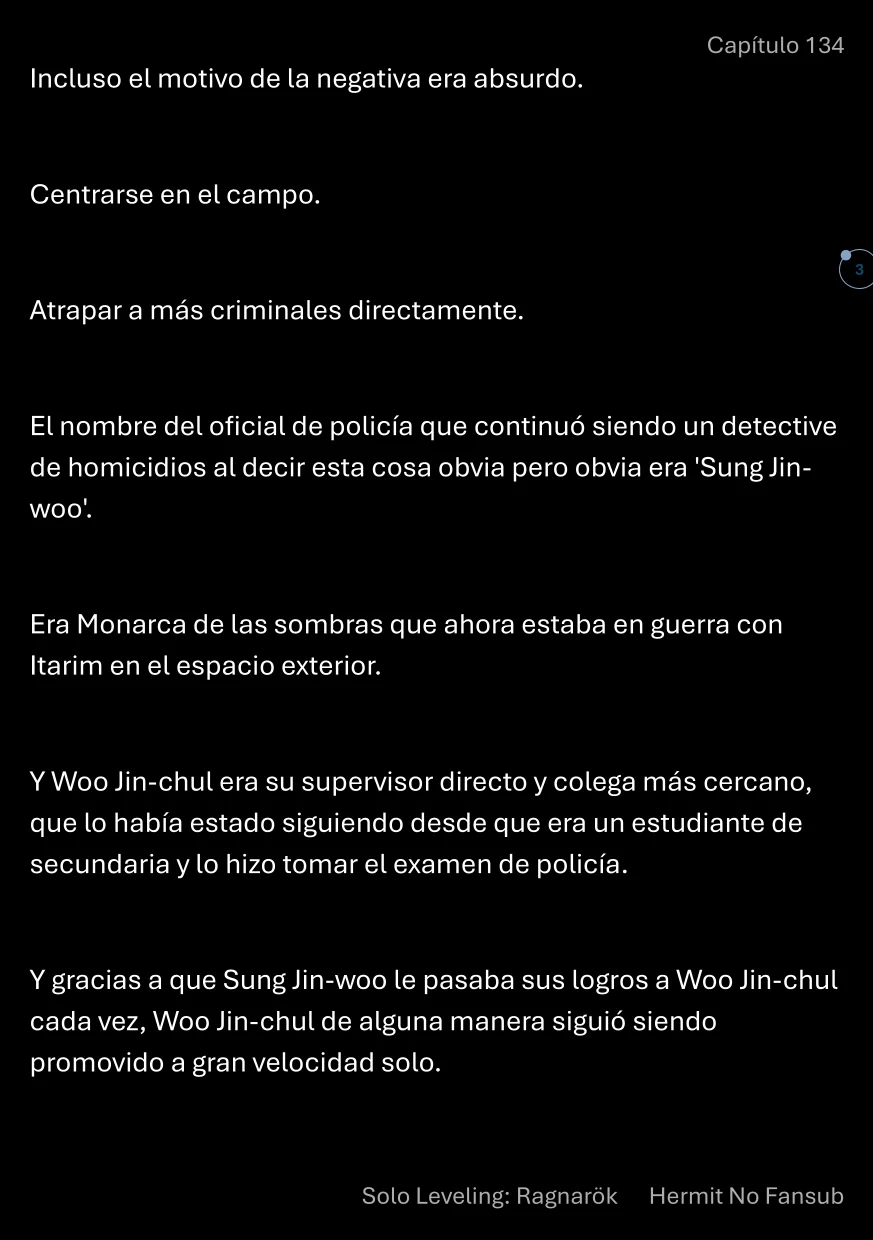Tap the floating circle showing 3
The width and height of the screenshot is (873, 1240).
pyautogui.click(x=857, y=269)
